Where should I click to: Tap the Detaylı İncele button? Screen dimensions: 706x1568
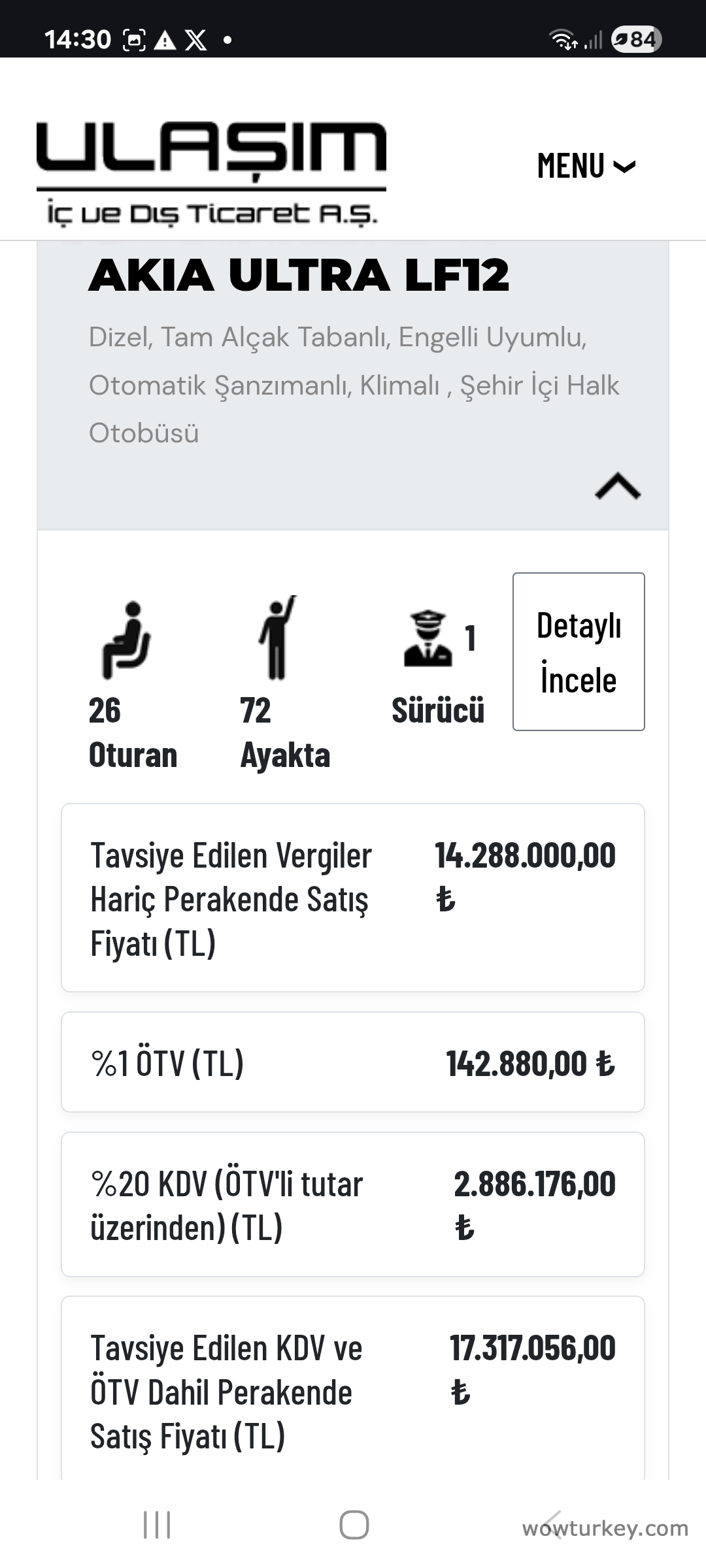tap(579, 651)
